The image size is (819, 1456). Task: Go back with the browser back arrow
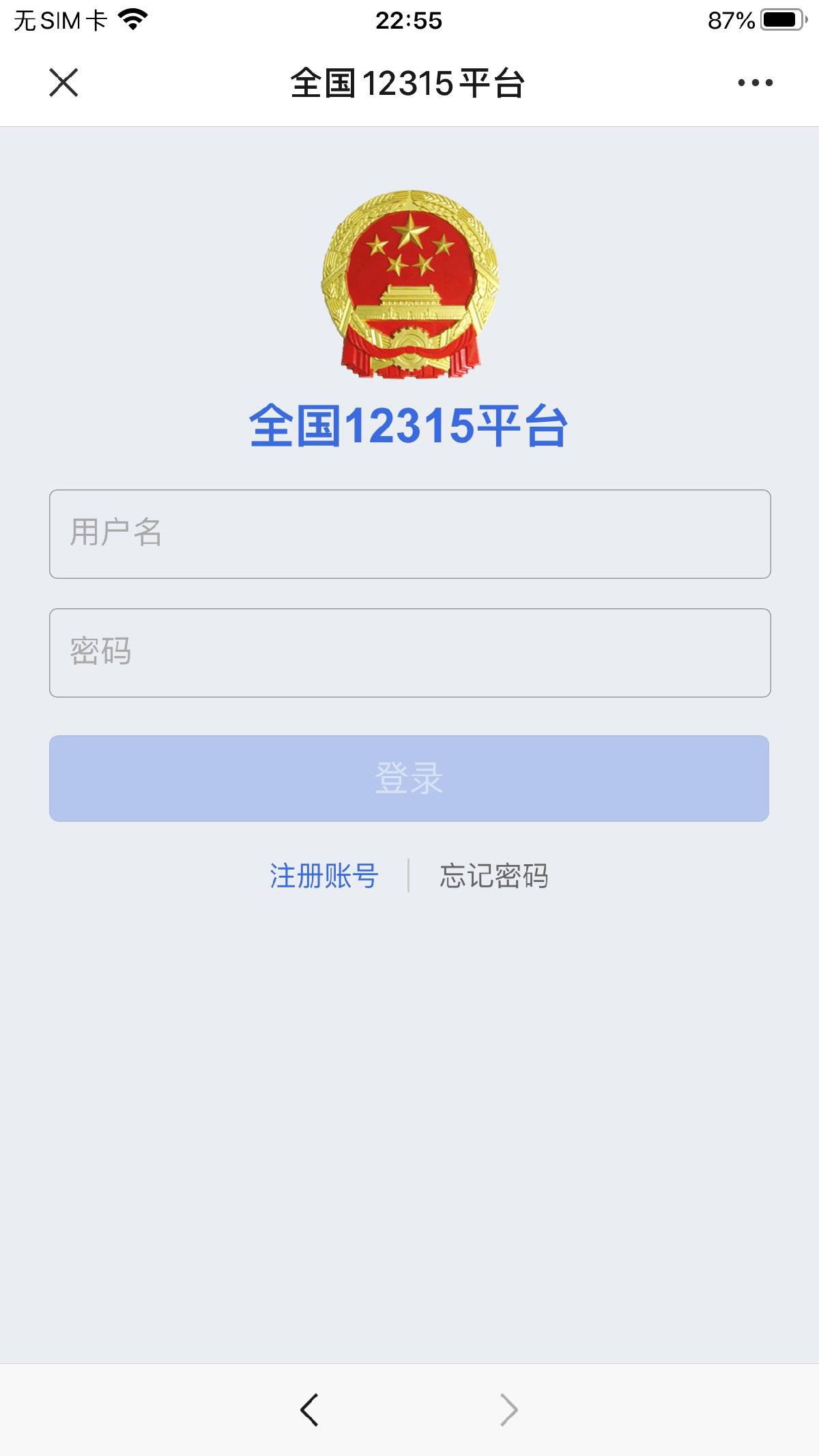[309, 1410]
